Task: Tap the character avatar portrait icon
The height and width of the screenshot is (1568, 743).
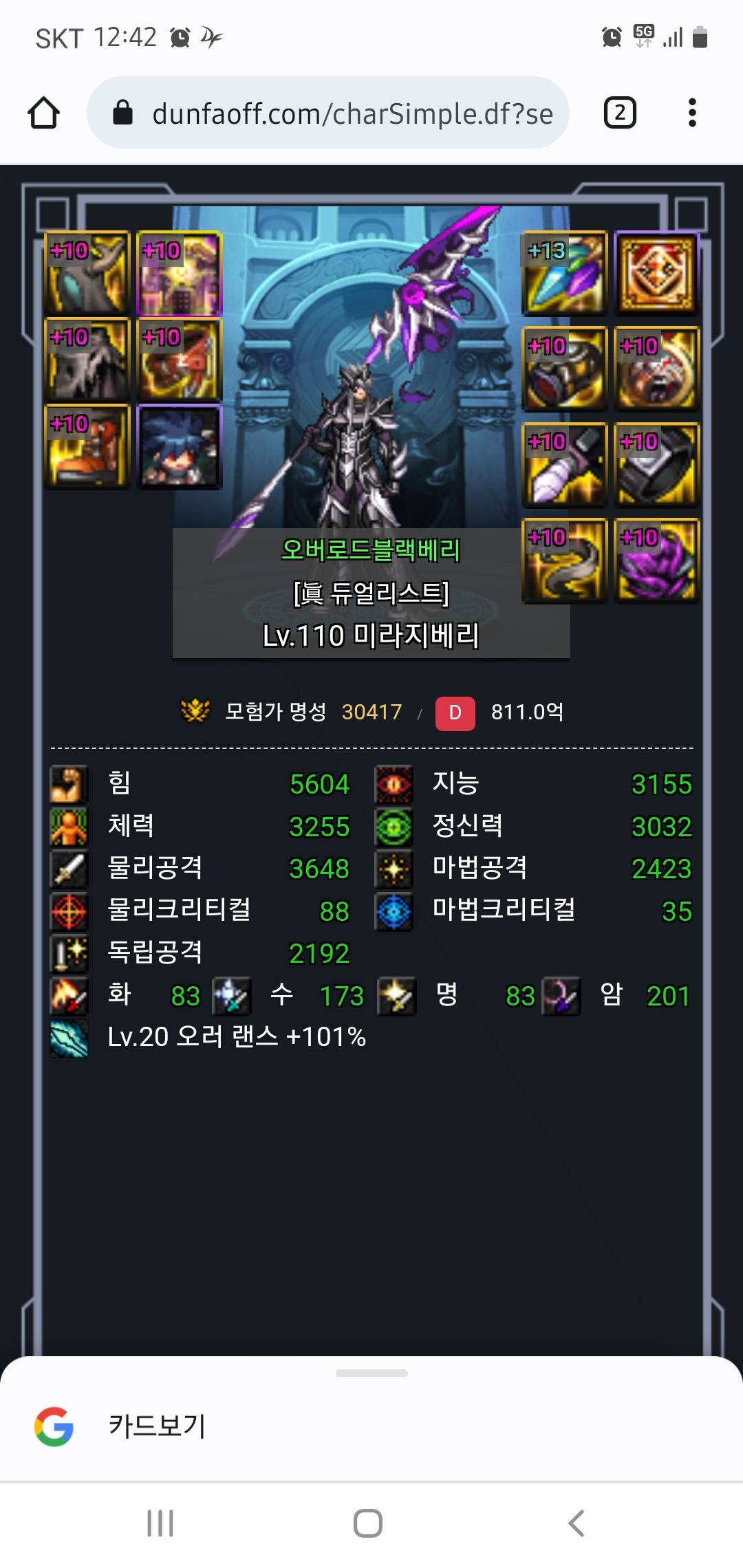Action: pos(180,446)
